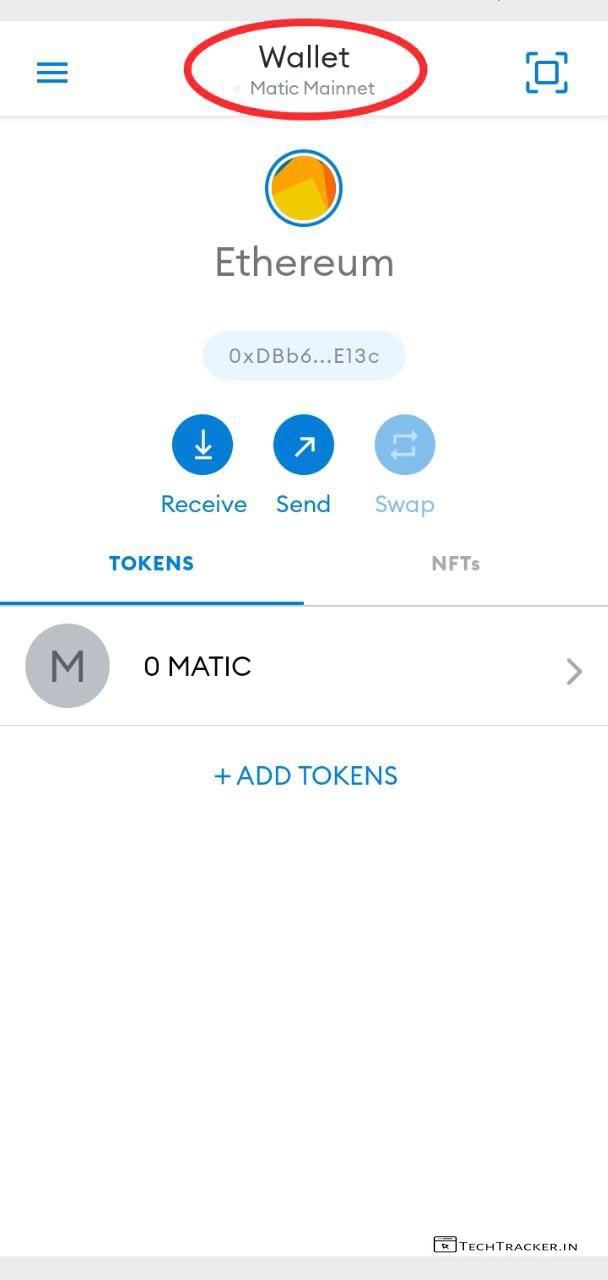Open the hamburger drawer menu

click(x=52, y=73)
